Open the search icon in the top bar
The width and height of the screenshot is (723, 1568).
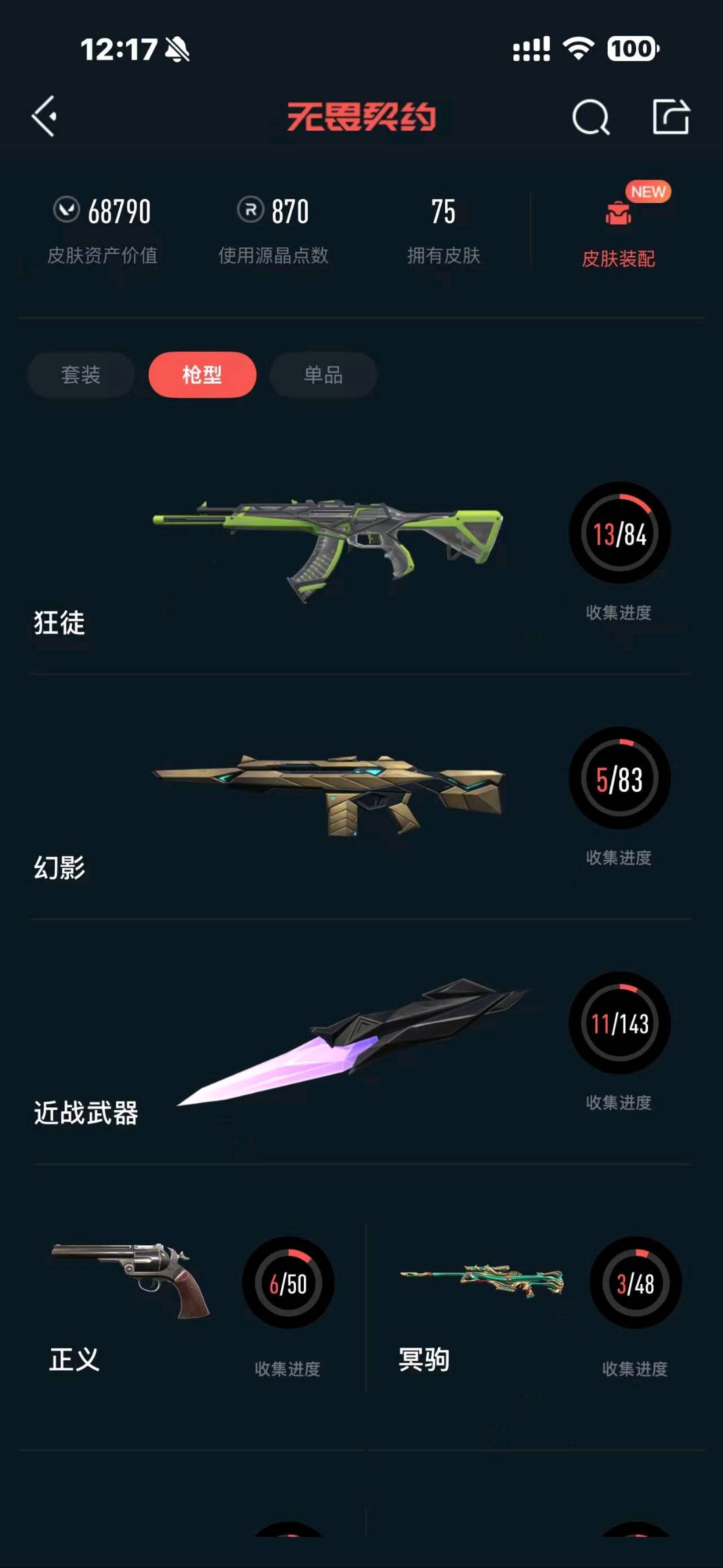591,118
